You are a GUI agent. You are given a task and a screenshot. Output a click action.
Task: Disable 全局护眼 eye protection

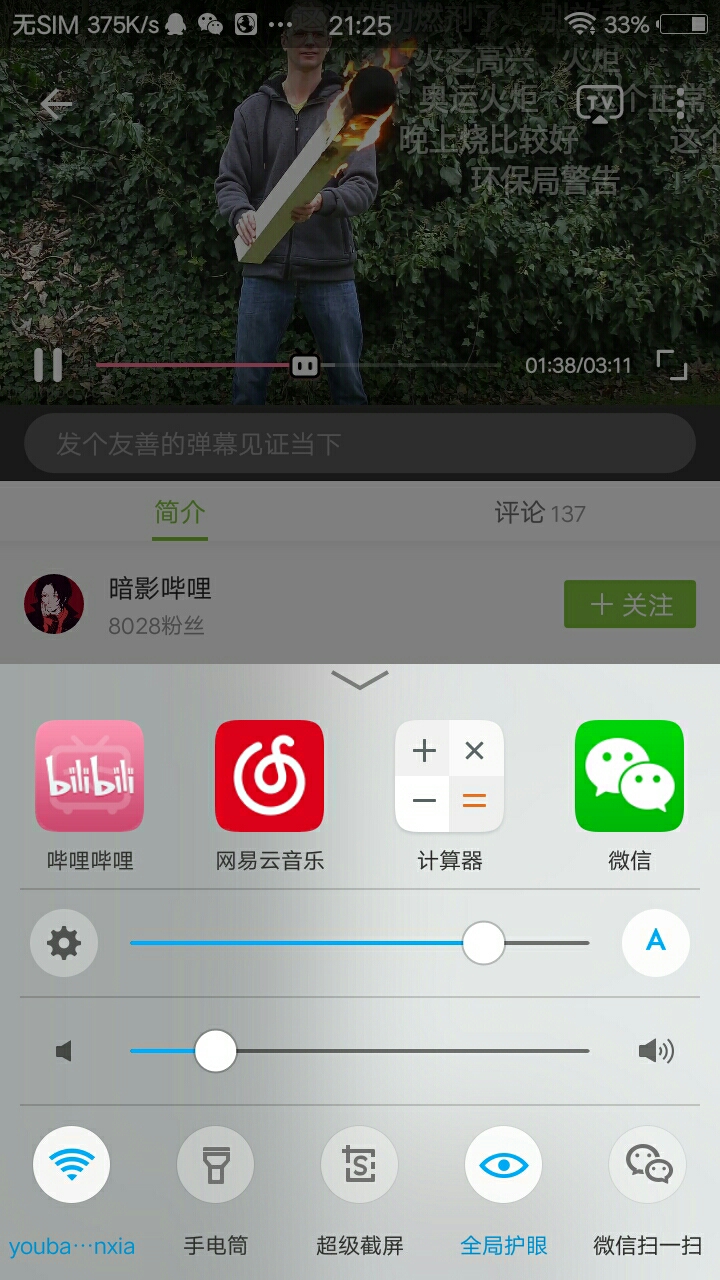pyautogui.click(x=504, y=1164)
